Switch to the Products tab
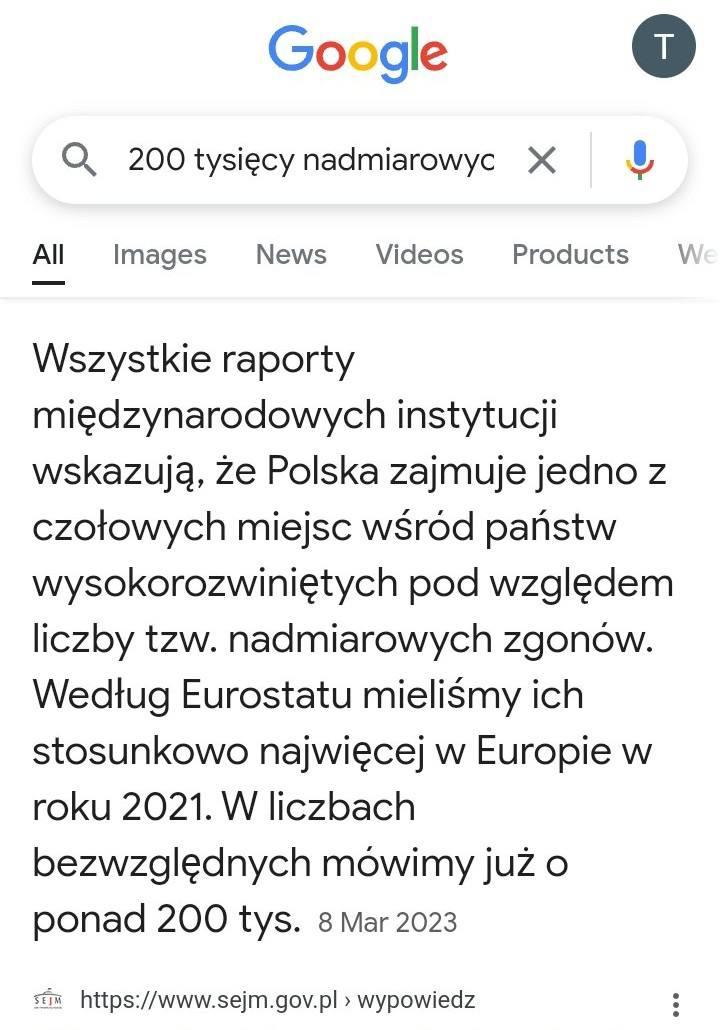720x1030 pixels. coord(570,254)
